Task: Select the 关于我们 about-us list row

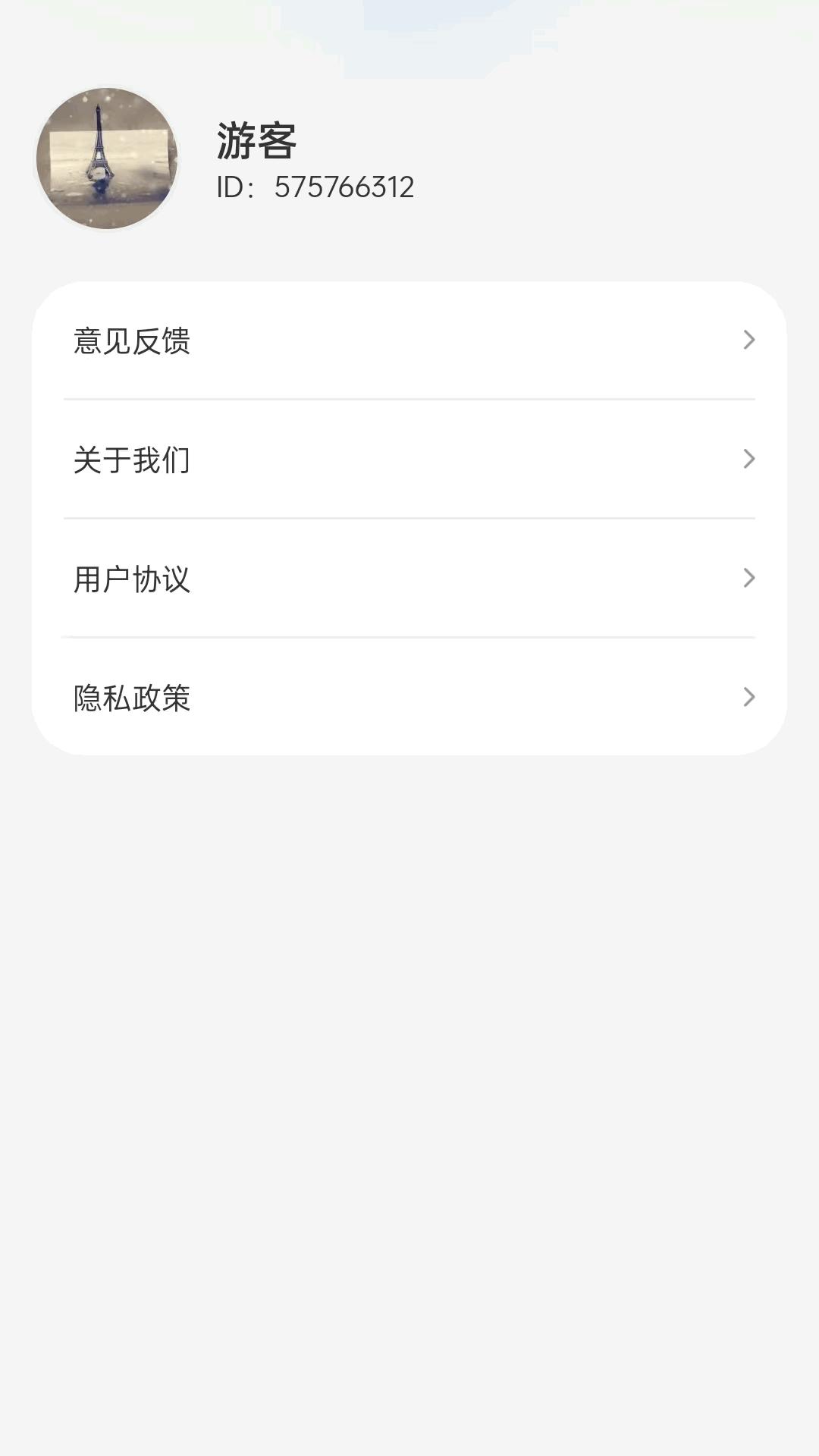Action: (x=131, y=459)
